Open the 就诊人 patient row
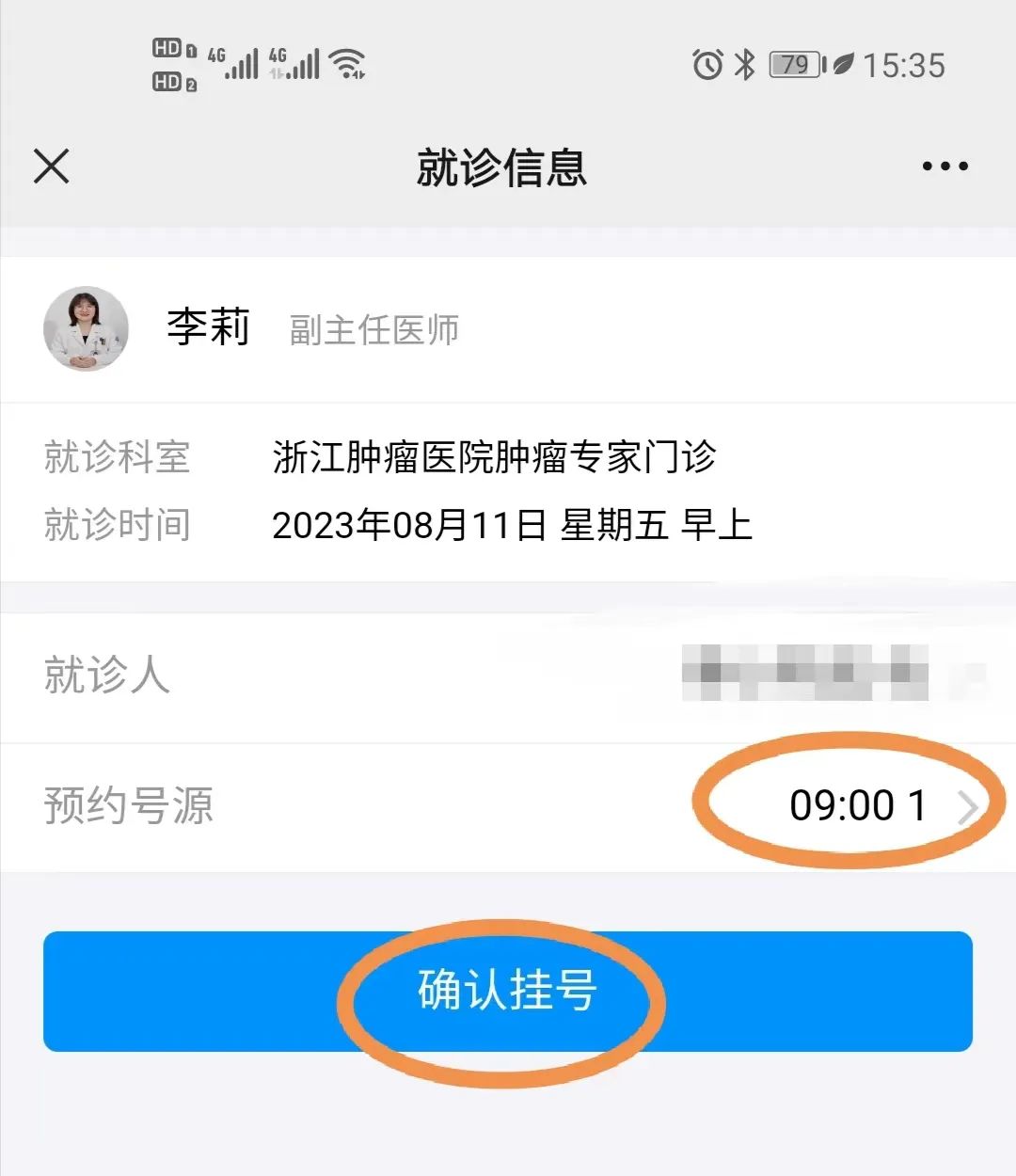The image size is (1016, 1176). (x=508, y=675)
